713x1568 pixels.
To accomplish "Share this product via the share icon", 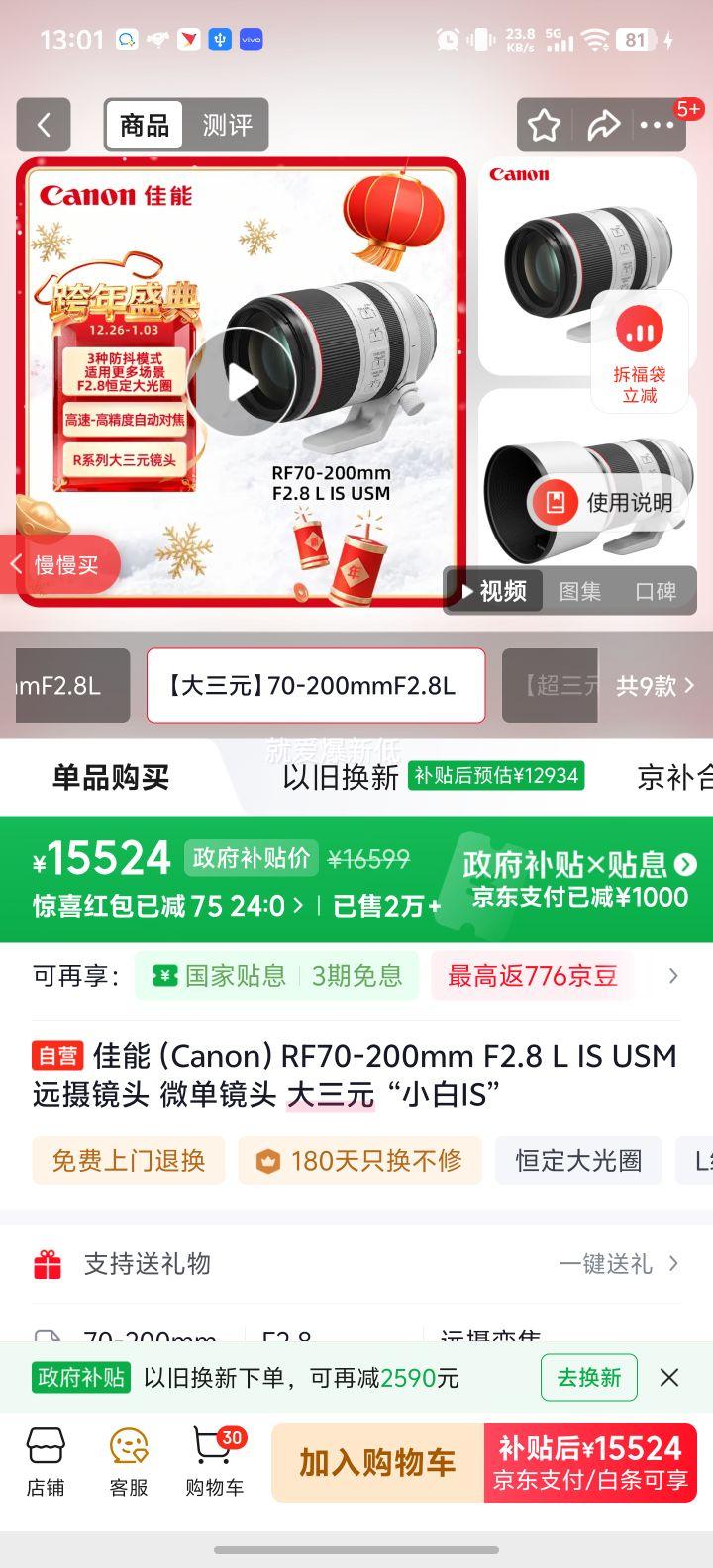I will click(x=602, y=125).
